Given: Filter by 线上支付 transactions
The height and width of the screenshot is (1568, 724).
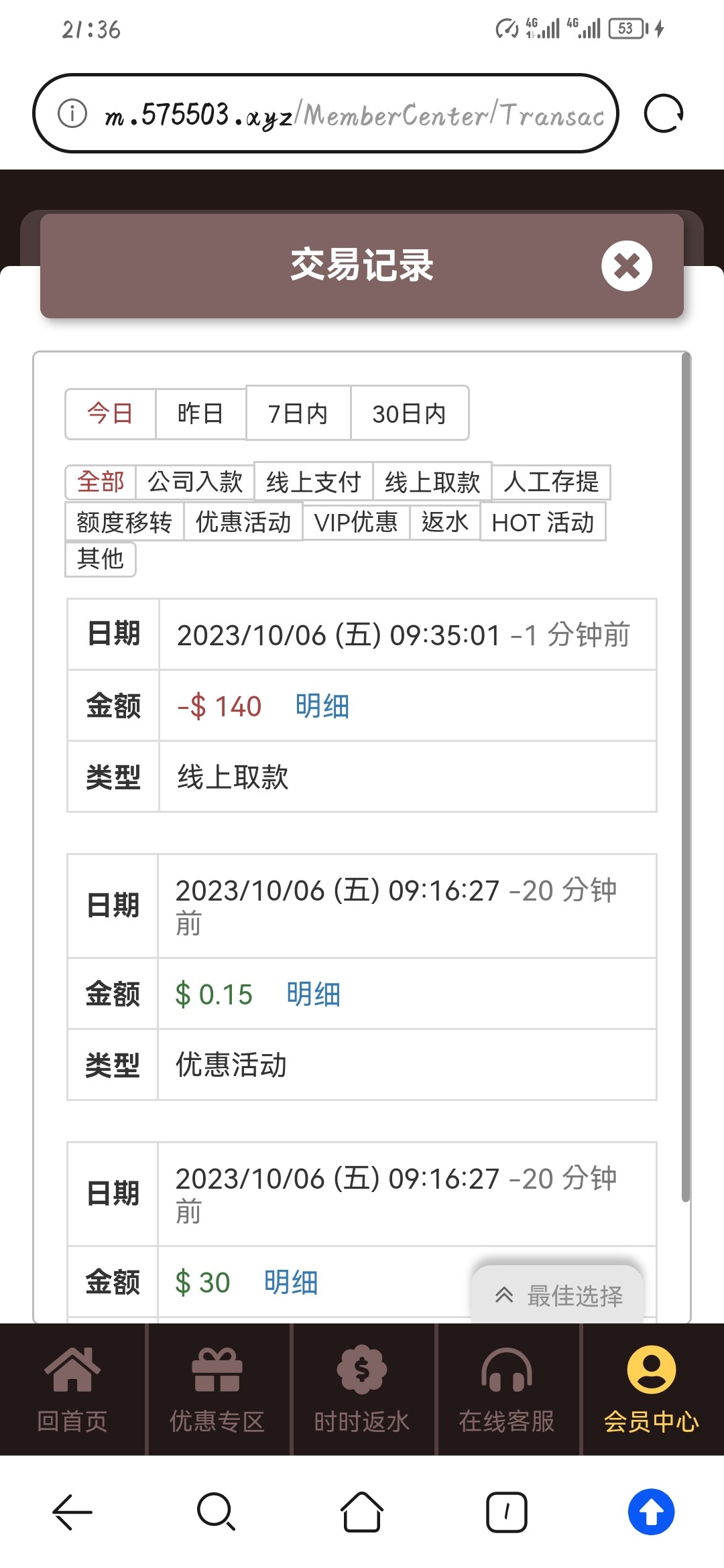Looking at the screenshot, I should (313, 482).
